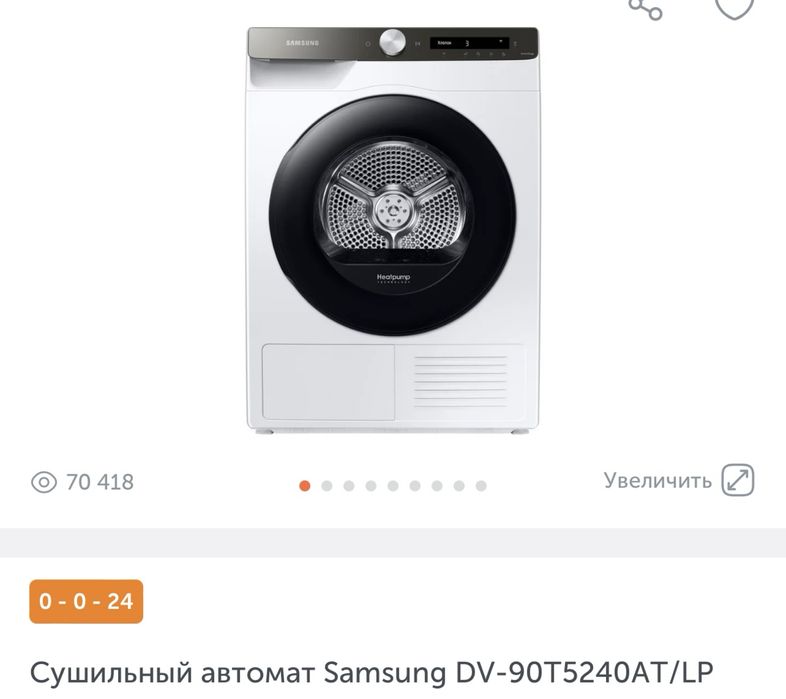Open the 0 - 0 - 24 installment badge
Image resolution: width=786 pixels, height=699 pixels.
click(86, 601)
